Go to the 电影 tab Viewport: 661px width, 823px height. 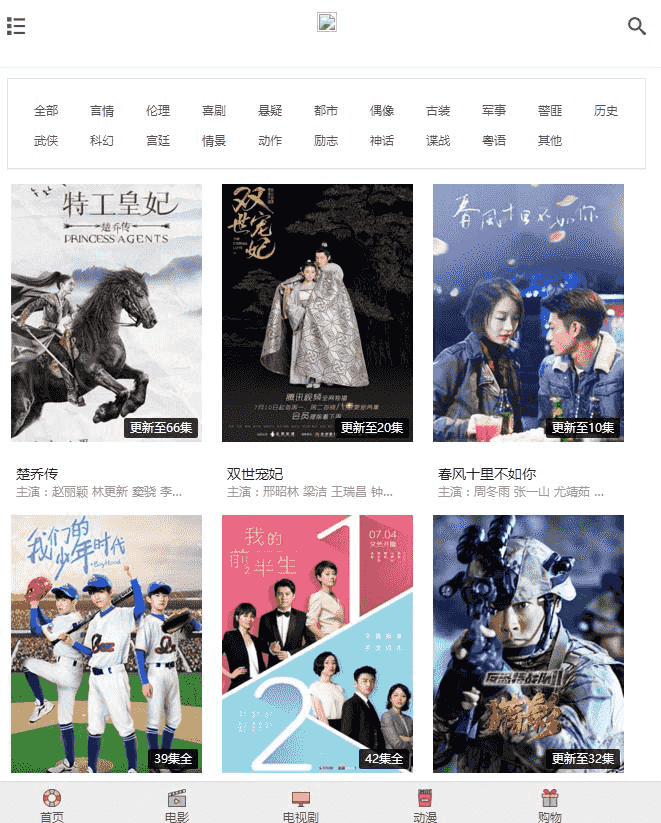tap(177, 805)
